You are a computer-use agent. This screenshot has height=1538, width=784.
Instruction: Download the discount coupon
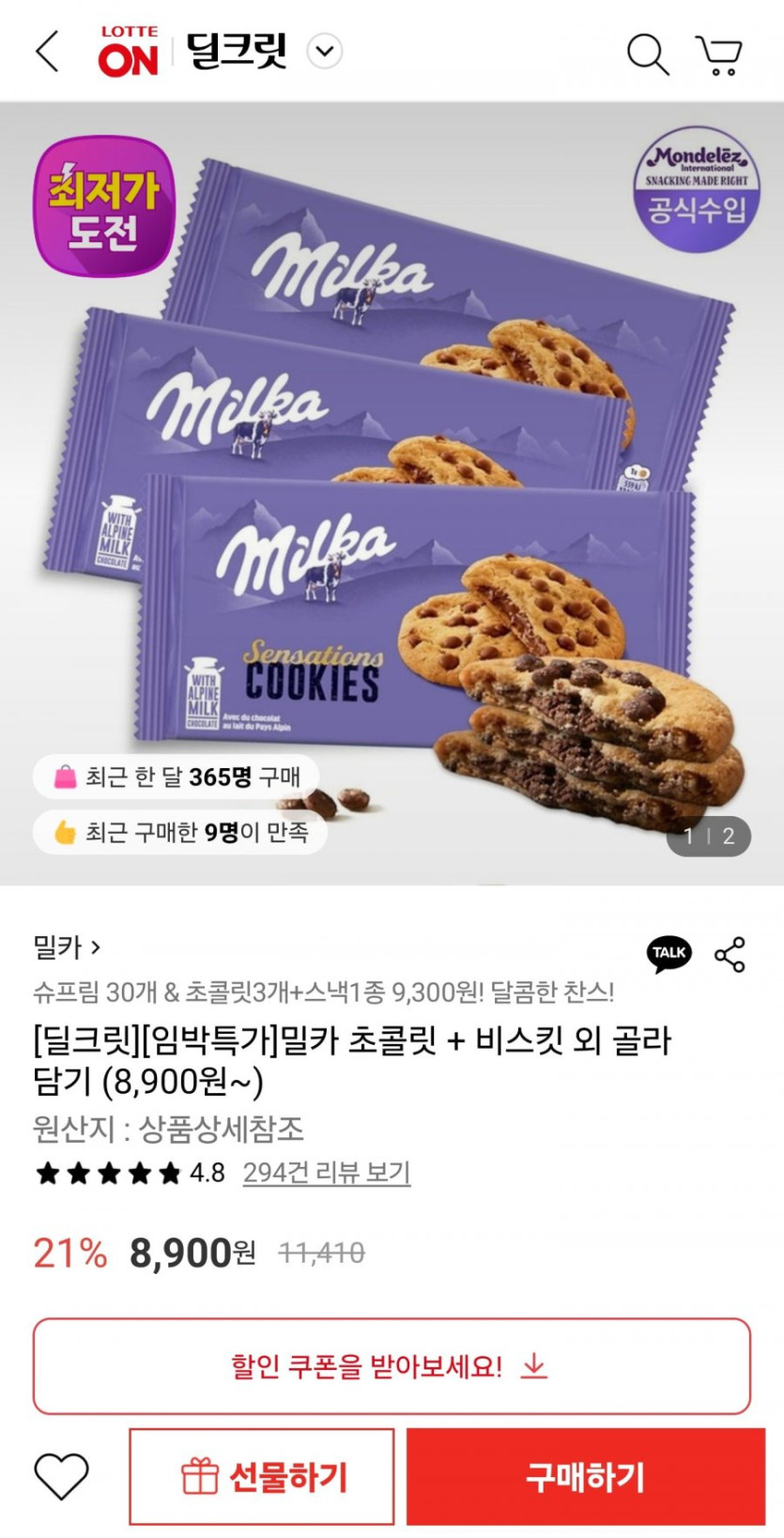(392, 1365)
